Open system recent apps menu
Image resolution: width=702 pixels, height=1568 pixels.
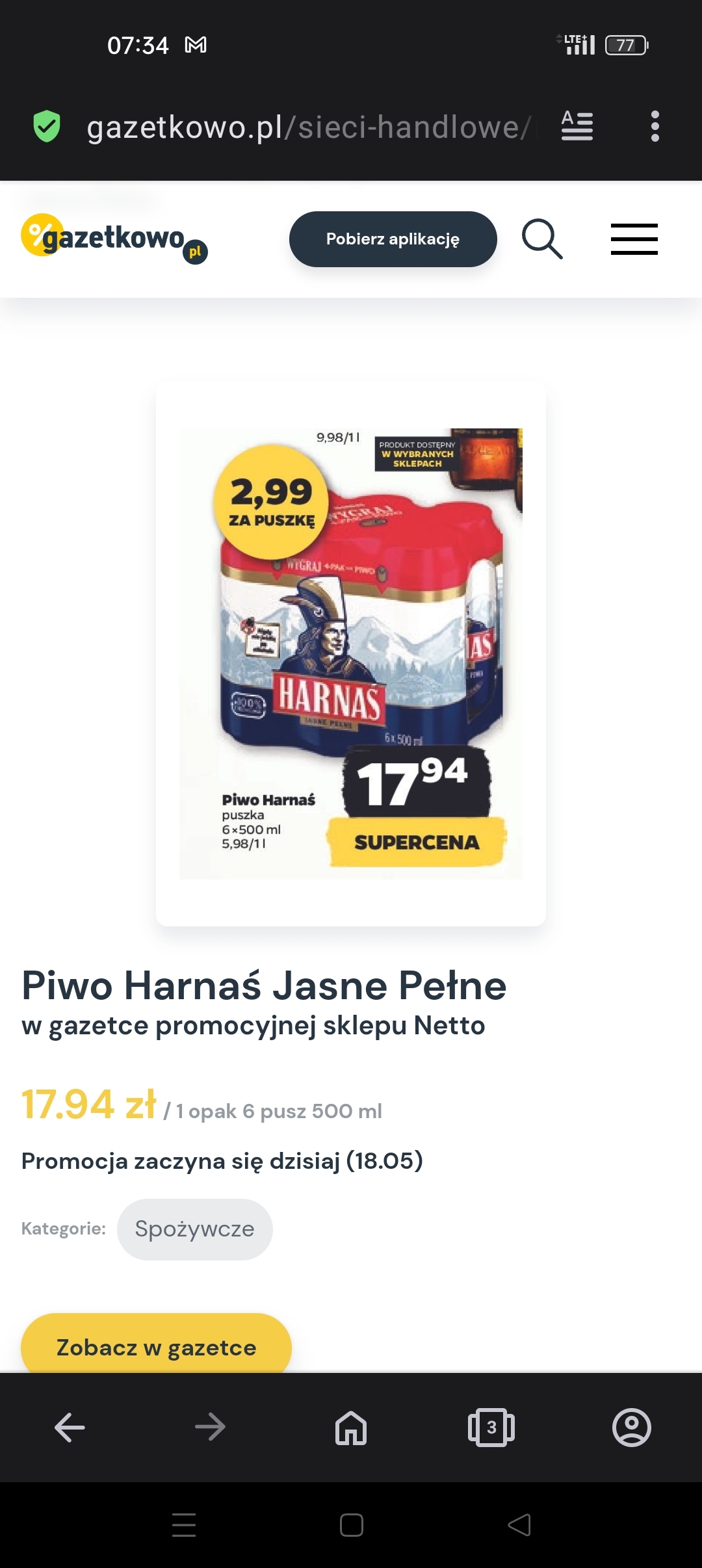pos(184,1525)
